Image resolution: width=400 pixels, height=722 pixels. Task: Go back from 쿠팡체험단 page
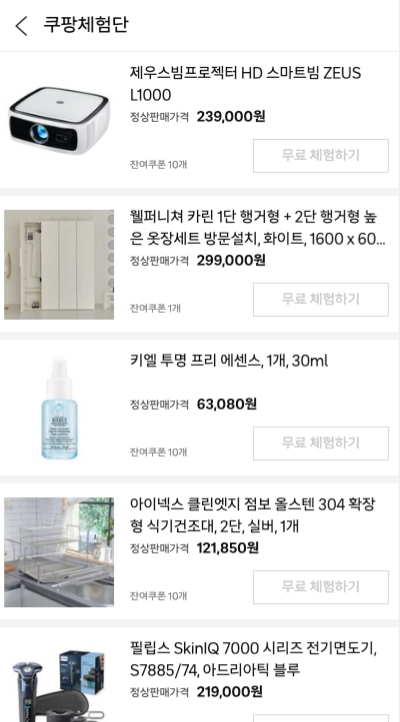[22, 25]
